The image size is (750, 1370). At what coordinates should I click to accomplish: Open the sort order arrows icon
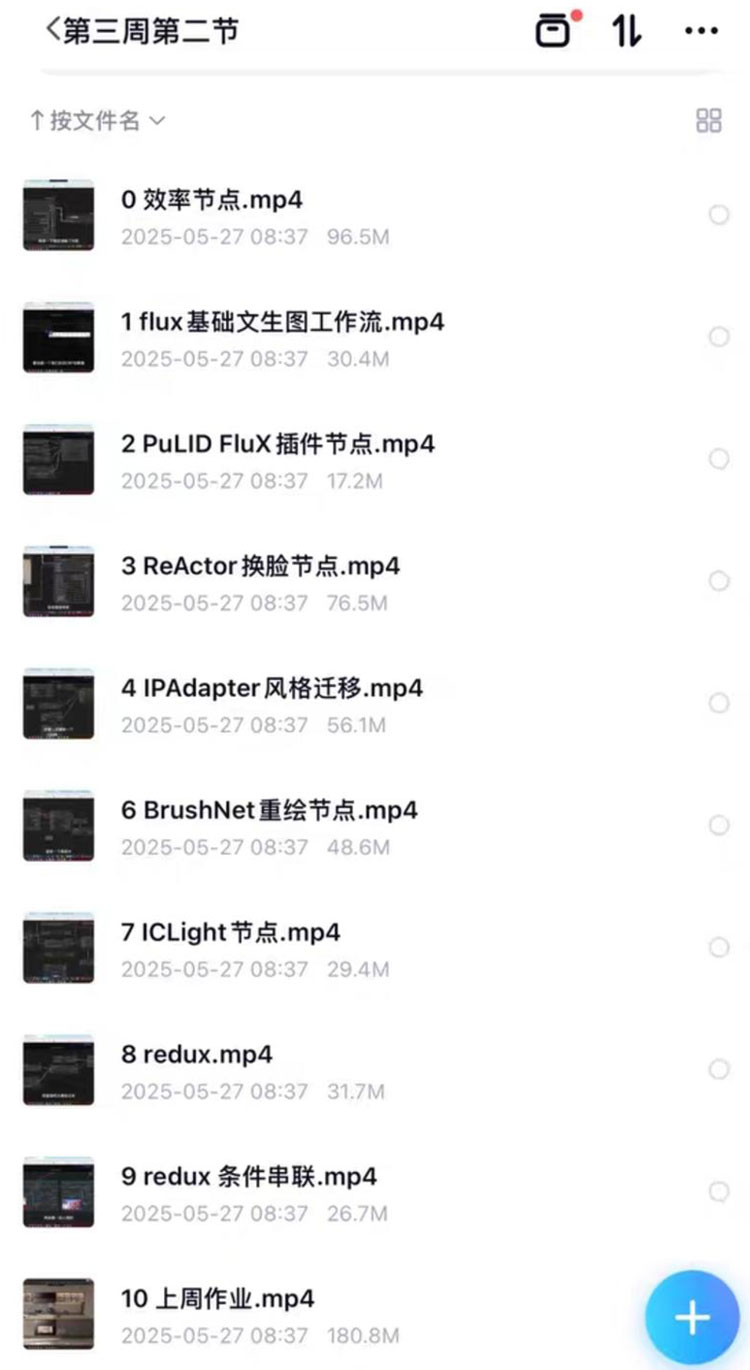coord(627,31)
